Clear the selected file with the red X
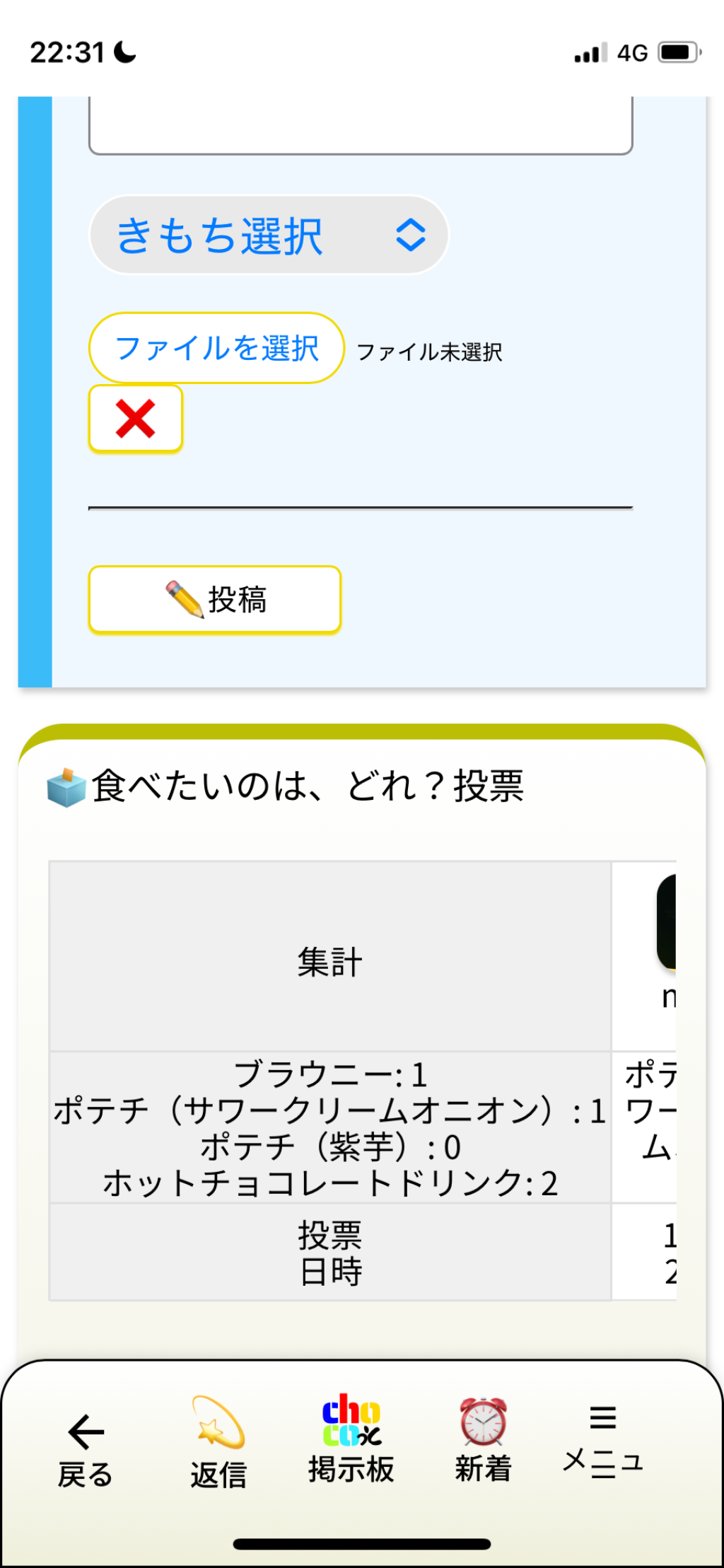 click(135, 419)
